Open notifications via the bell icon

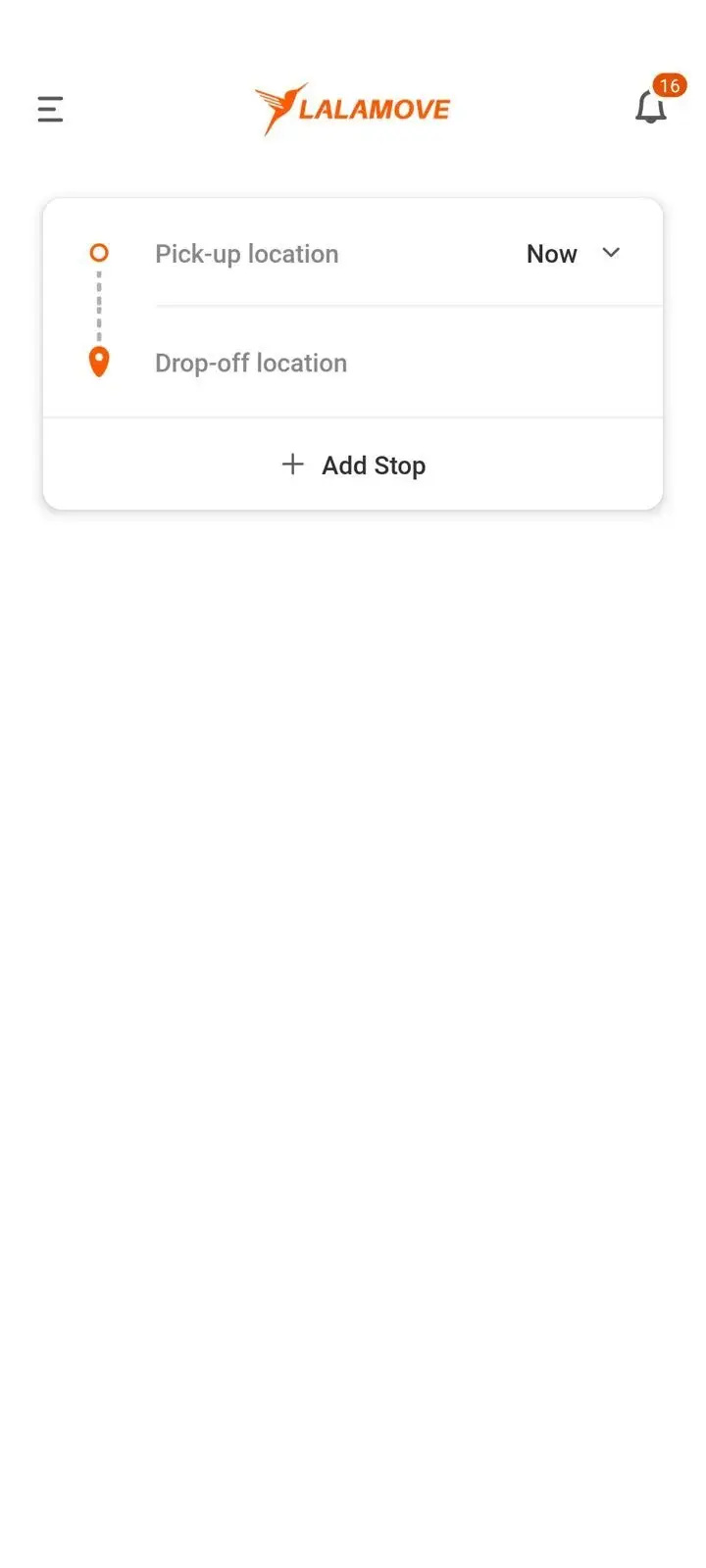click(x=650, y=109)
